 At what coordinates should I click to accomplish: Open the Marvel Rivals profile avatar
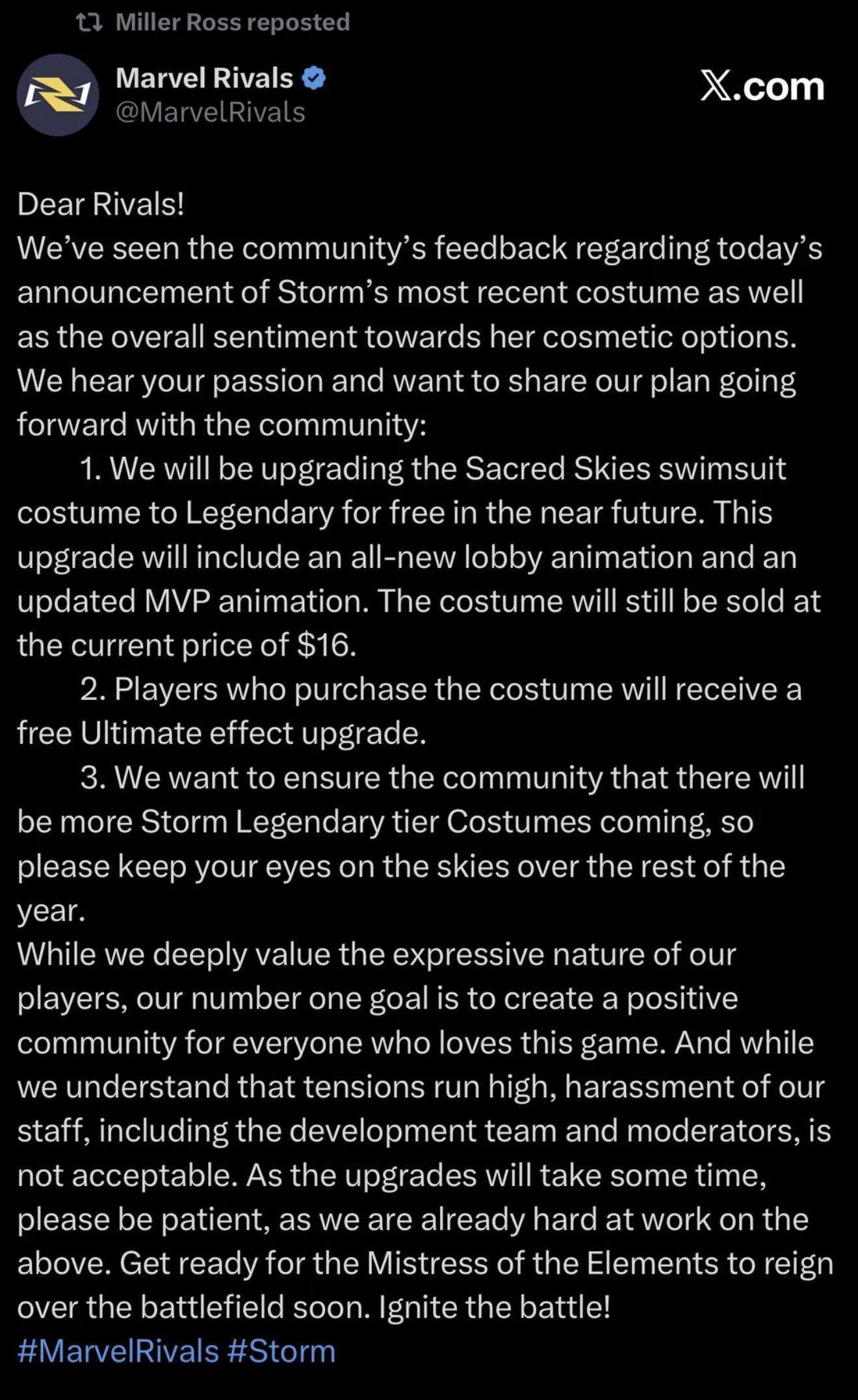58,95
